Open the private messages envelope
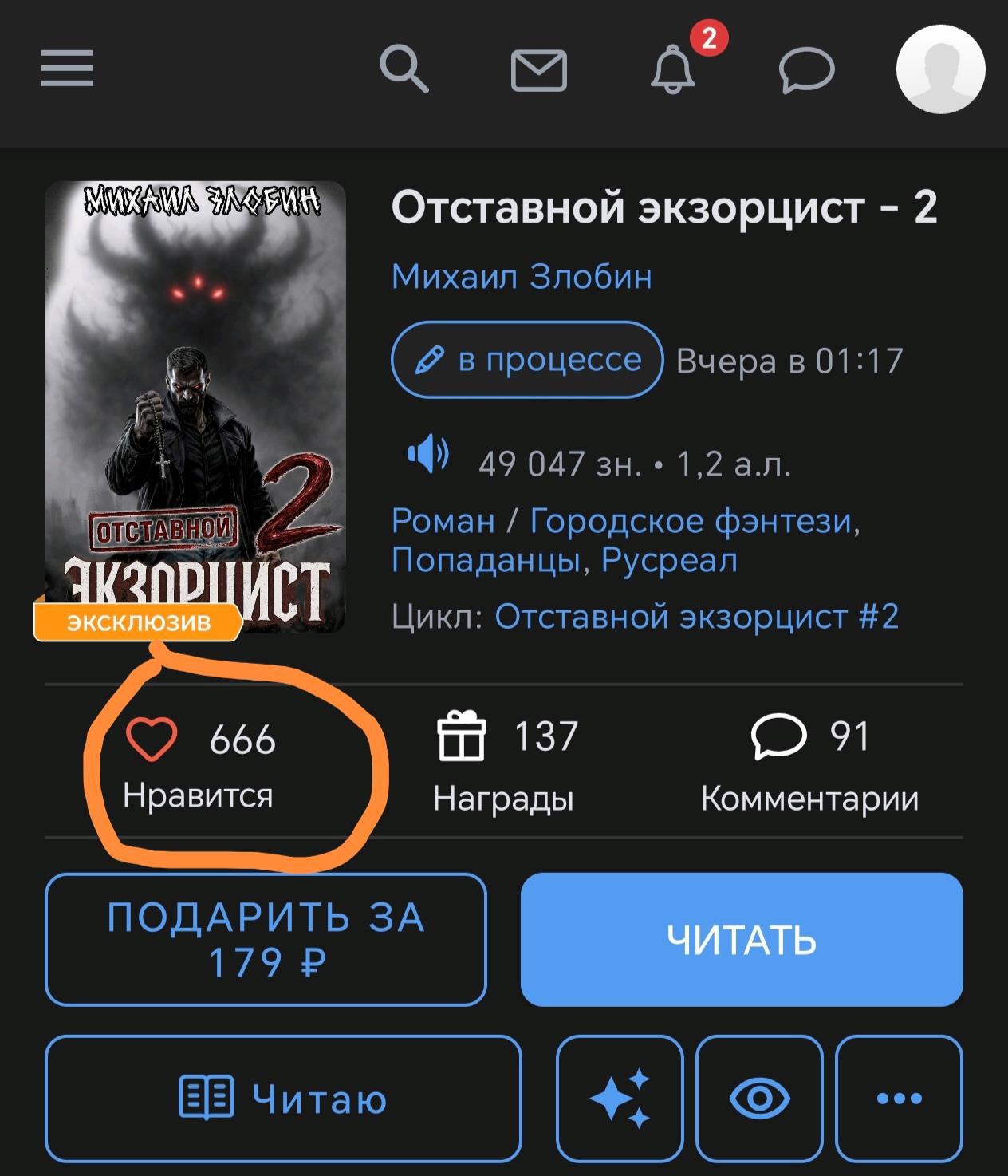 538,70
